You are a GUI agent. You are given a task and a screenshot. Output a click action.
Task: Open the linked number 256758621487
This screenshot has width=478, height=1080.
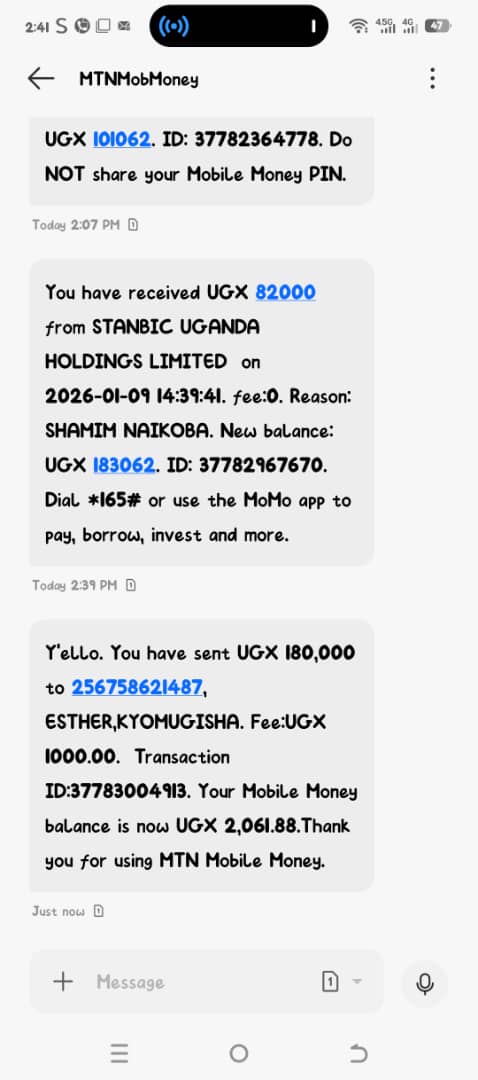(x=137, y=687)
